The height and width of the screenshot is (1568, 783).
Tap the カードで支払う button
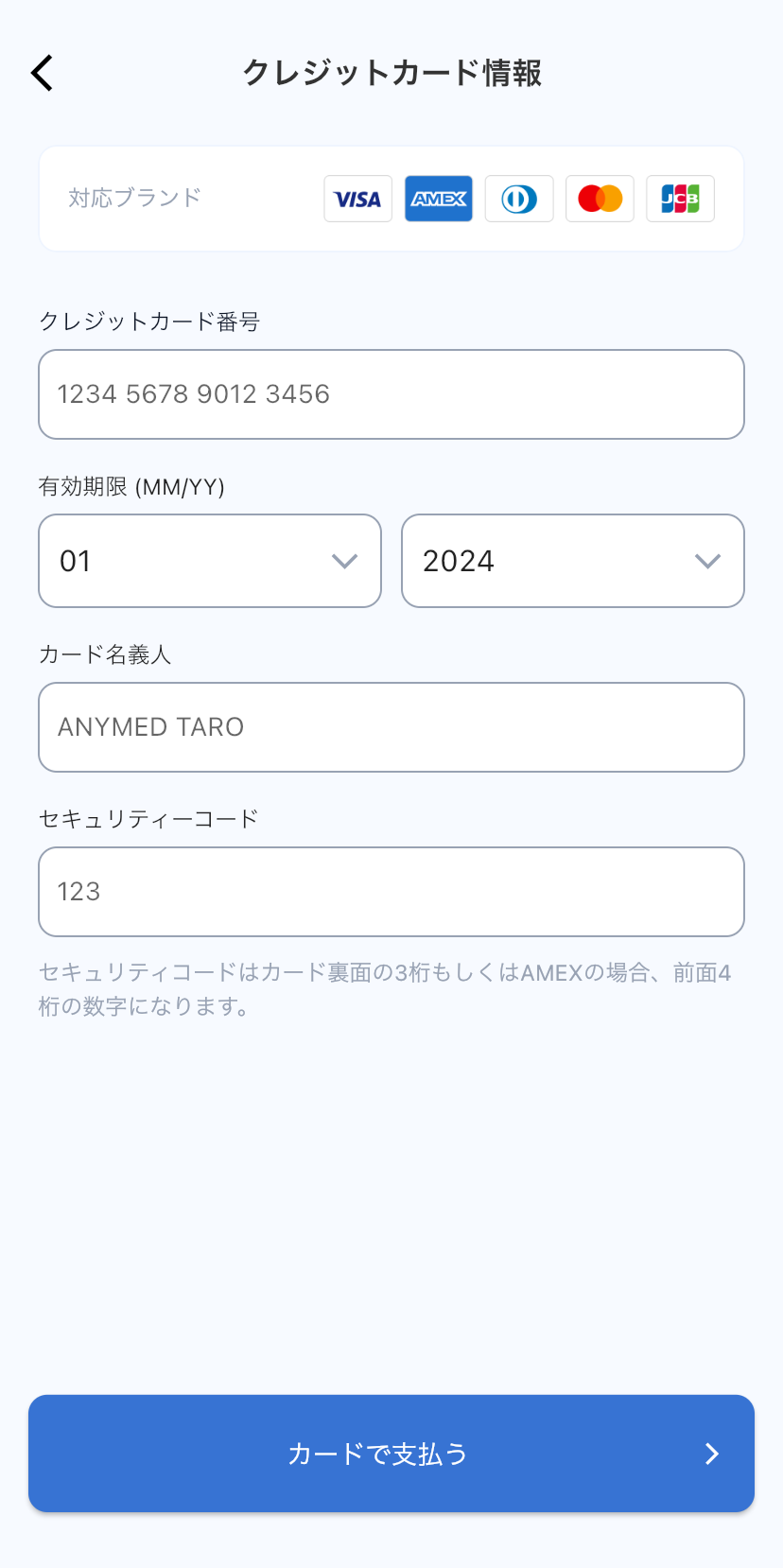point(391,1454)
